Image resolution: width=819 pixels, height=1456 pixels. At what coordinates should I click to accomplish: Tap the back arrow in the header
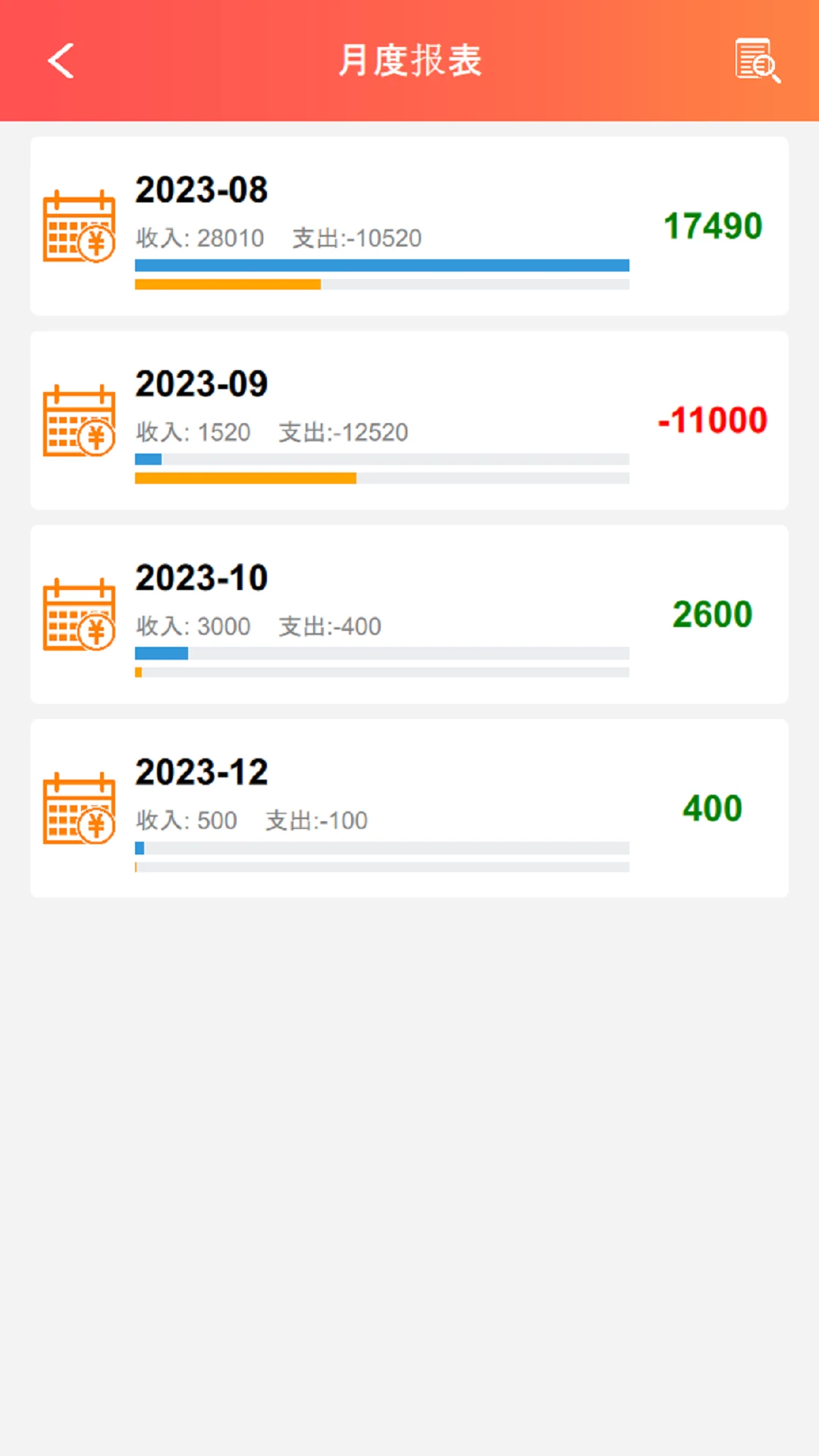(x=60, y=61)
